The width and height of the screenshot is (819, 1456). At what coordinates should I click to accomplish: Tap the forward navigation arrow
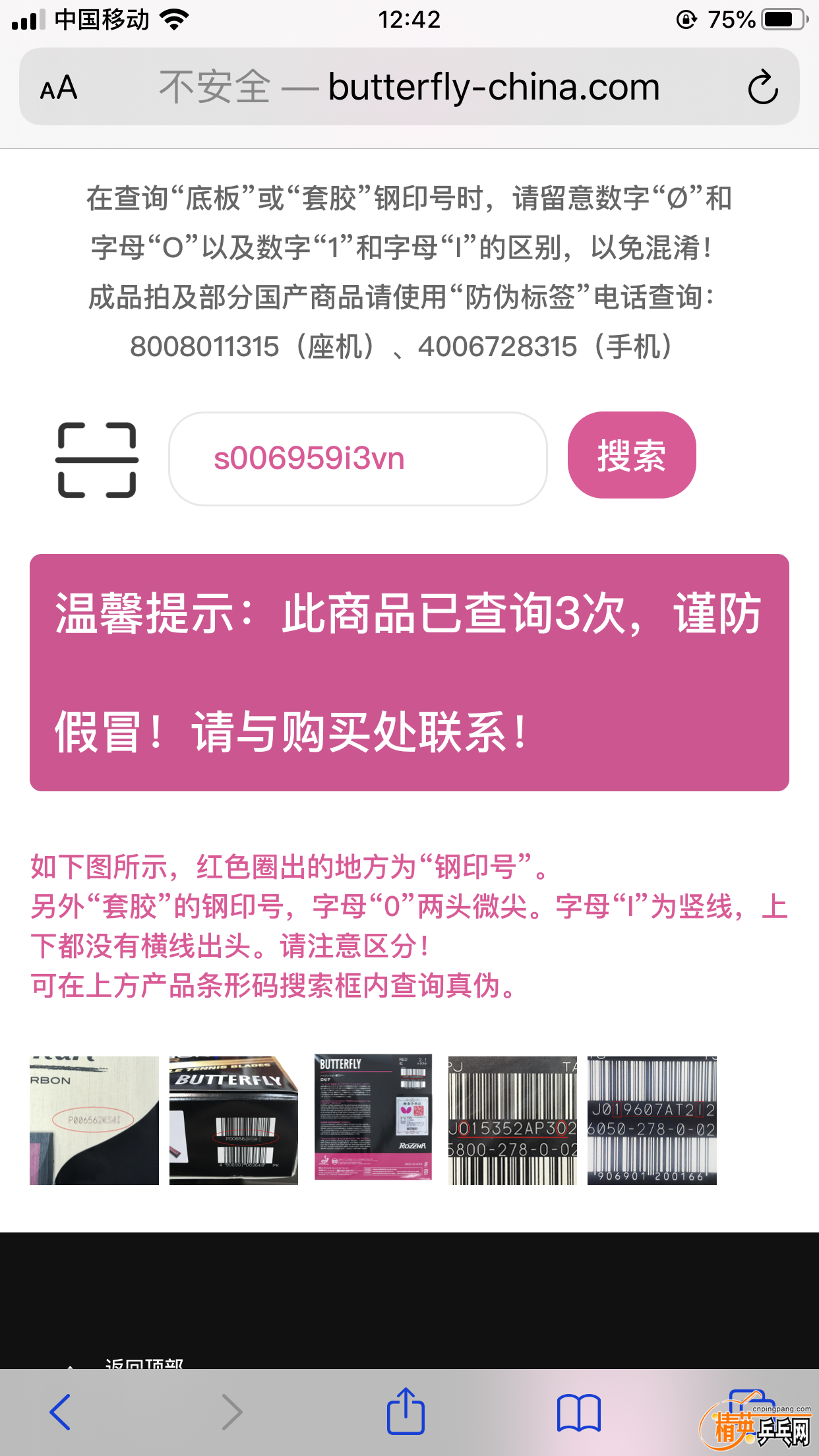[232, 1411]
